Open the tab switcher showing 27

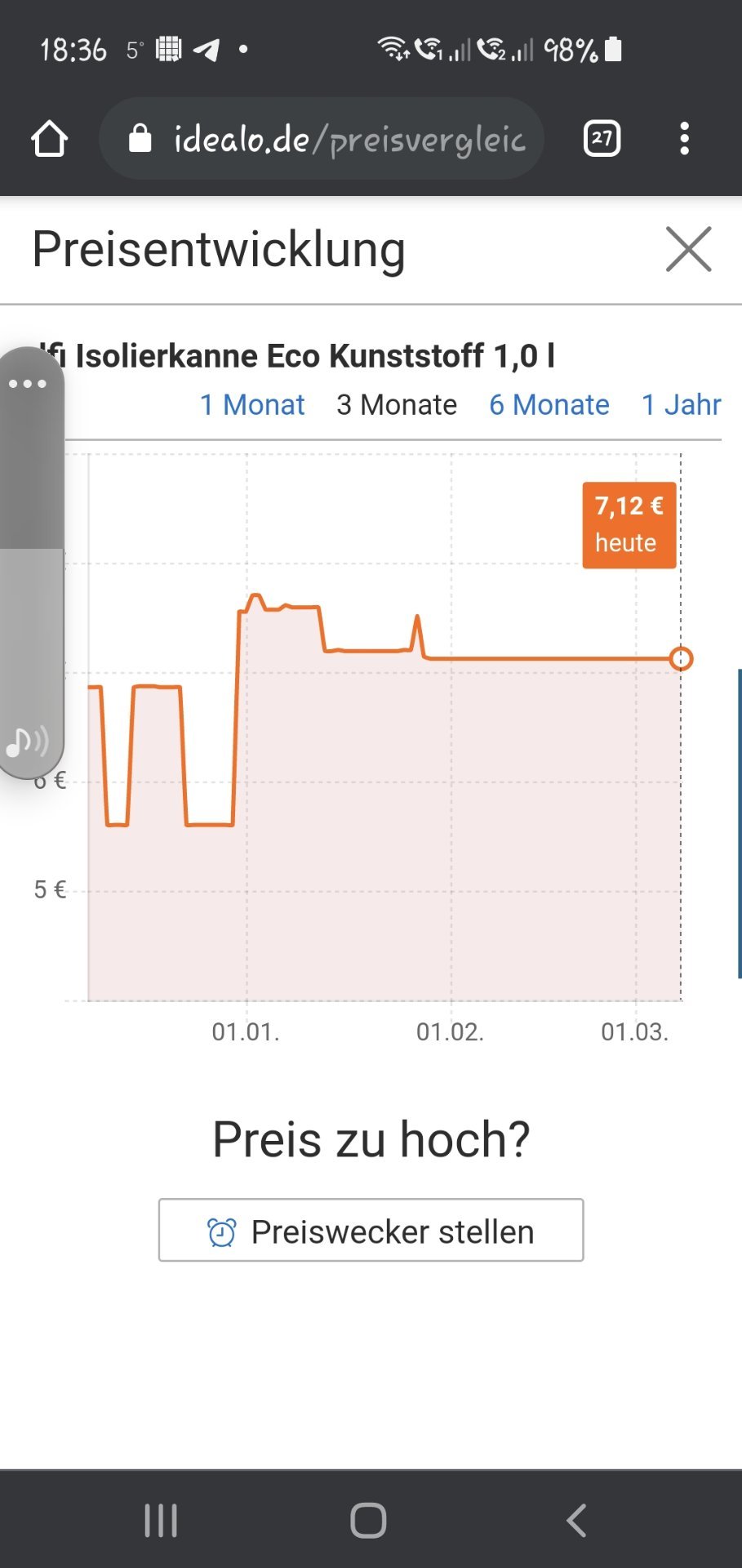click(x=602, y=139)
